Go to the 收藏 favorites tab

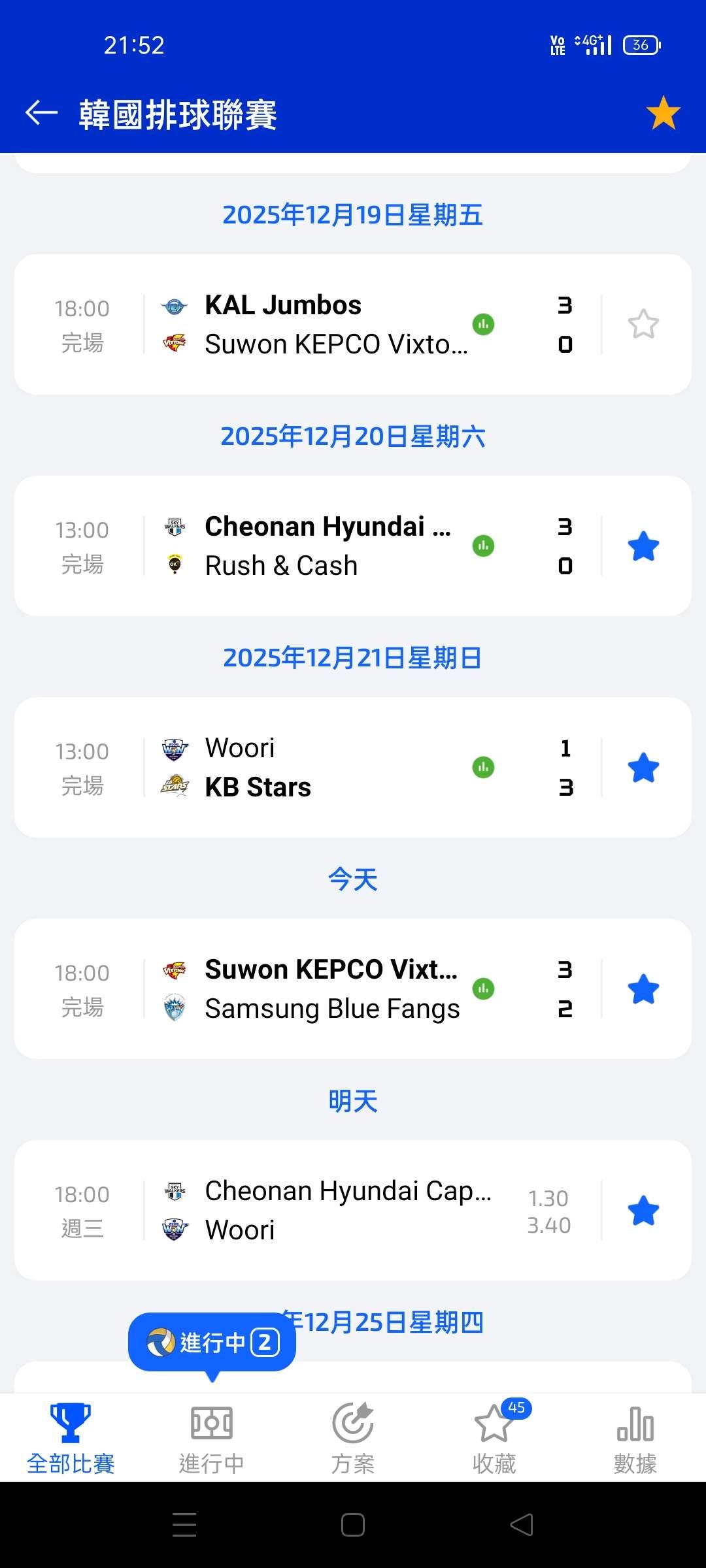[x=494, y=1439]
